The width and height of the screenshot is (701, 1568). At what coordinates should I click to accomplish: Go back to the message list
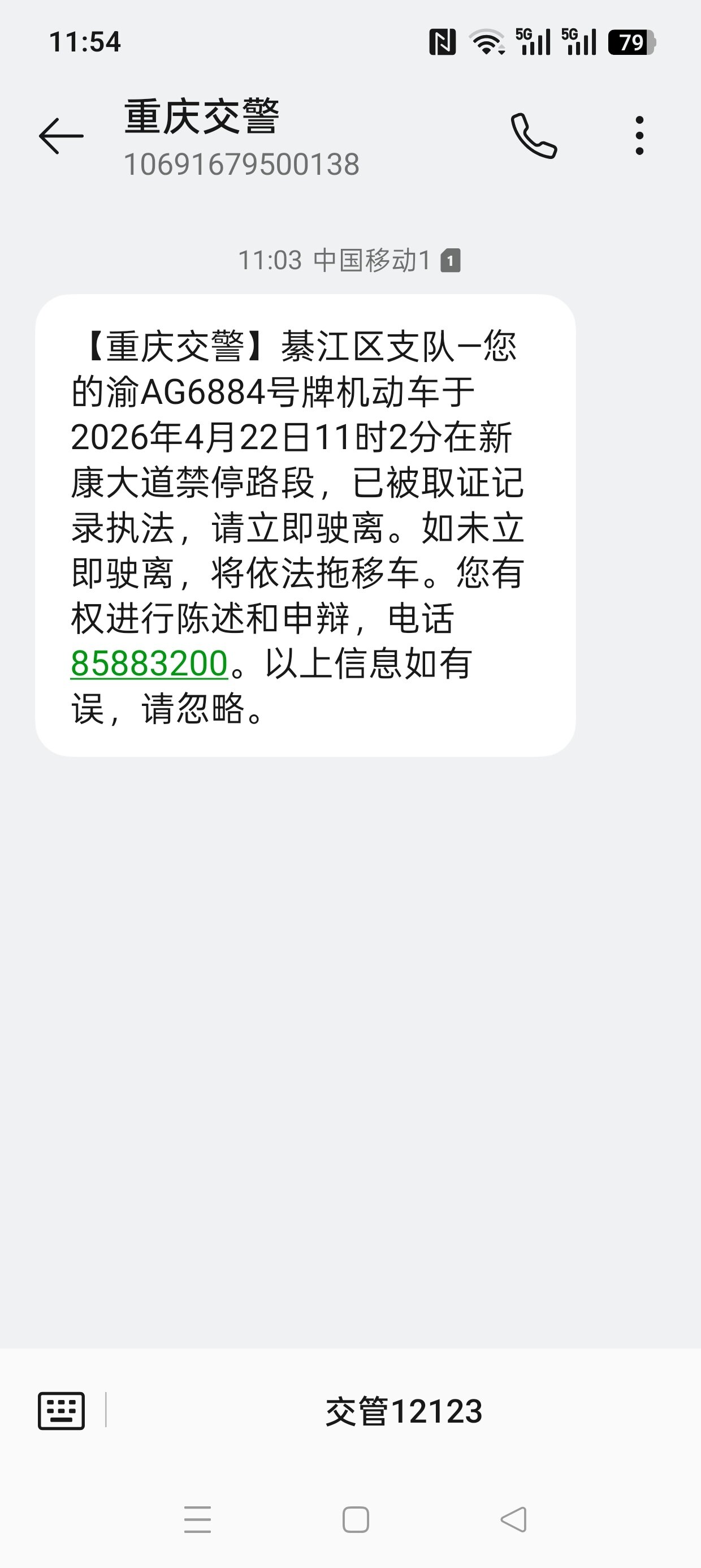point(61,136)
